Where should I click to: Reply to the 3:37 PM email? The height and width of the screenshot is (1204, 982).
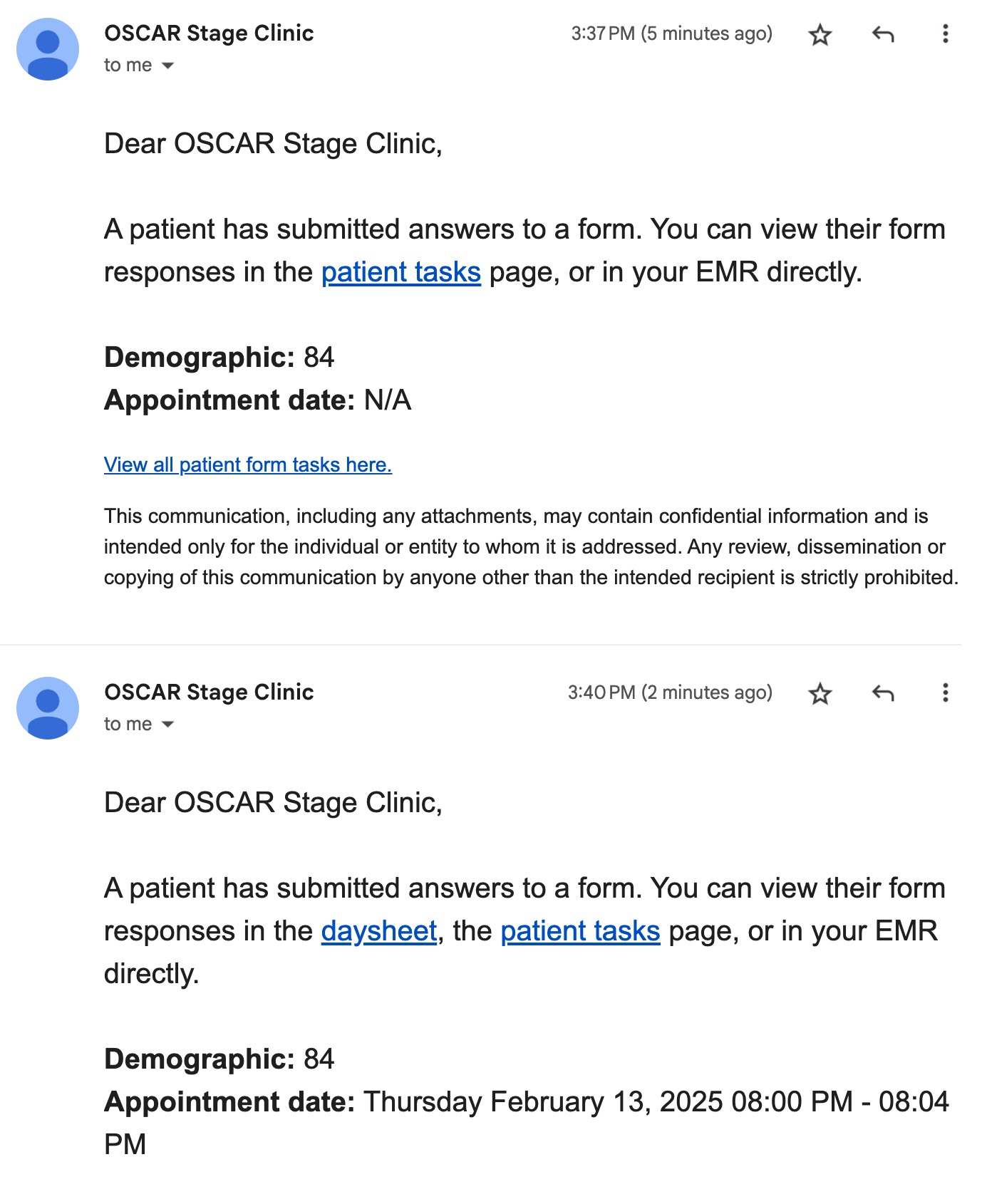pyautogui.click(x=883, y=34)
